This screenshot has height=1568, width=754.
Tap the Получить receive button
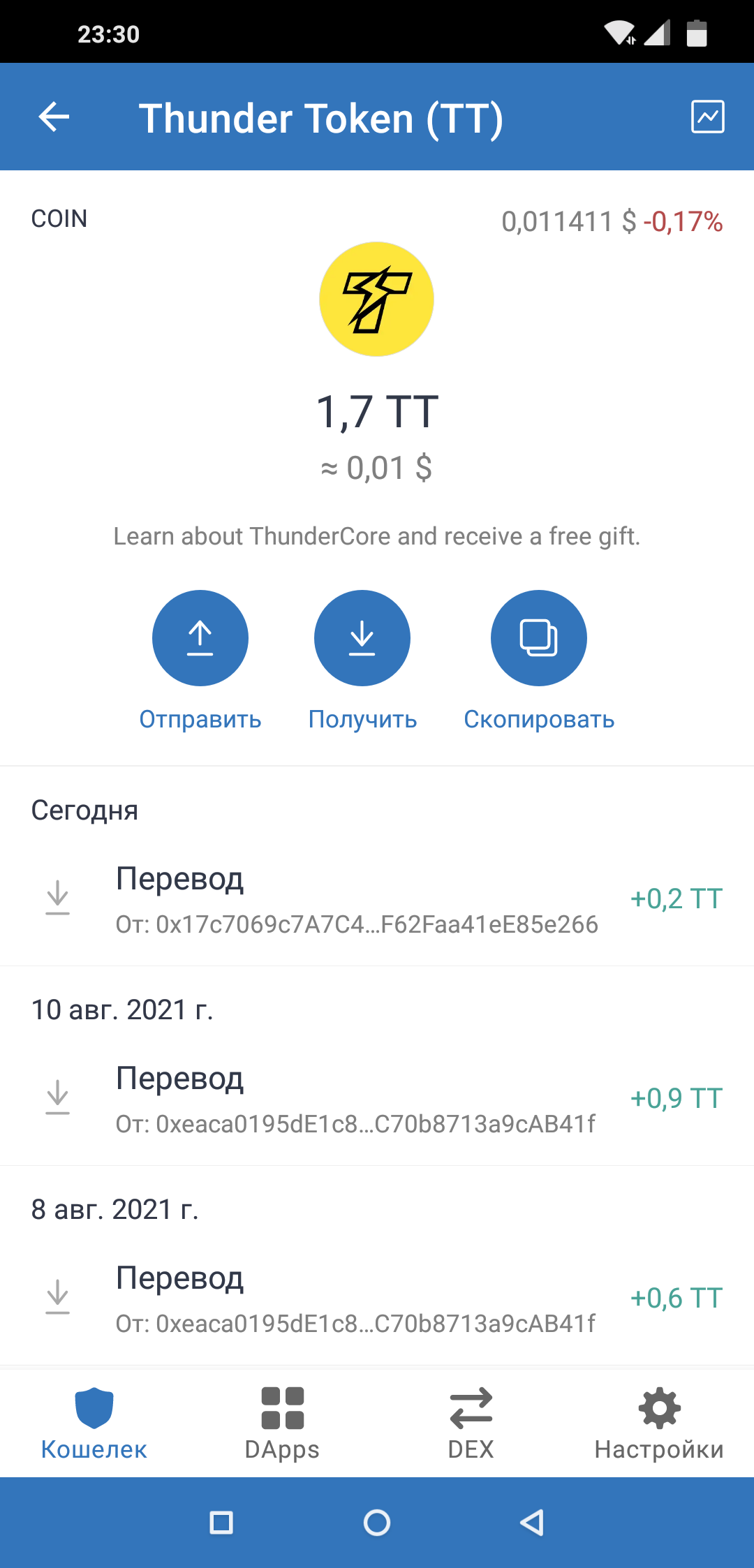point(362,638)
